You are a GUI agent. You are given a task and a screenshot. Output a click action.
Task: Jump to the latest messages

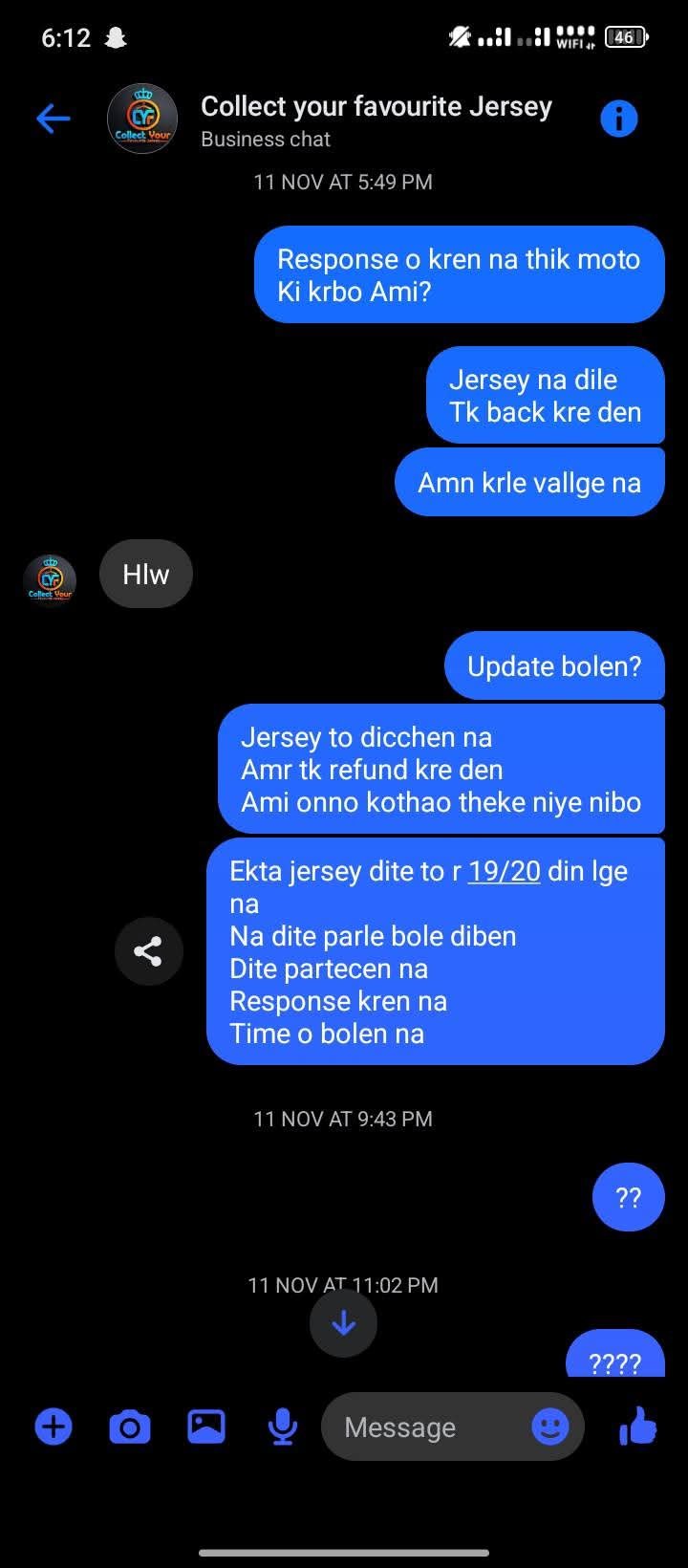point(343,1323)
